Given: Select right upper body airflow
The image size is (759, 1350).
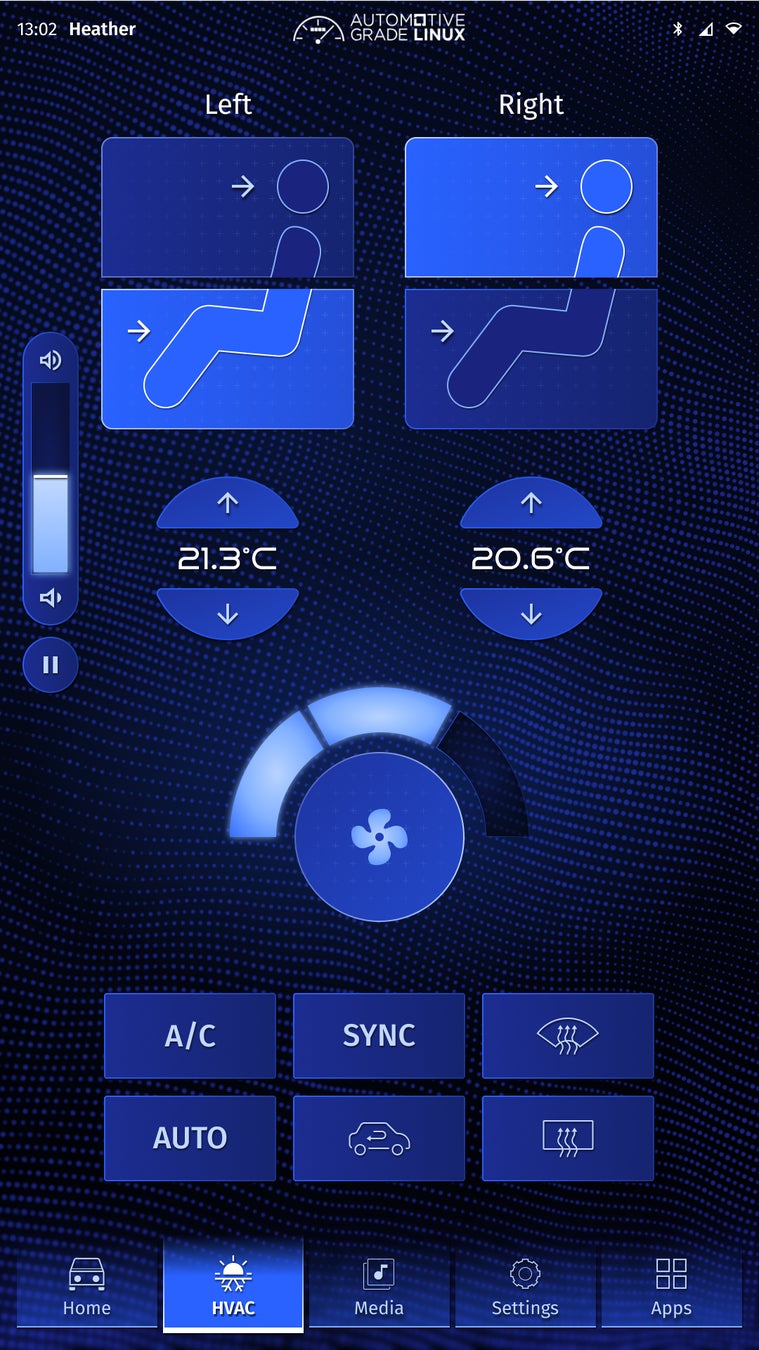Looking at the screenshot, I should pos(531,207).
